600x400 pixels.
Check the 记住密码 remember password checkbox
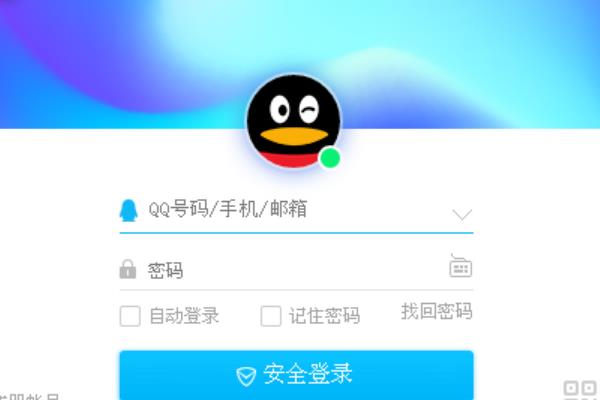coord(270,316)
